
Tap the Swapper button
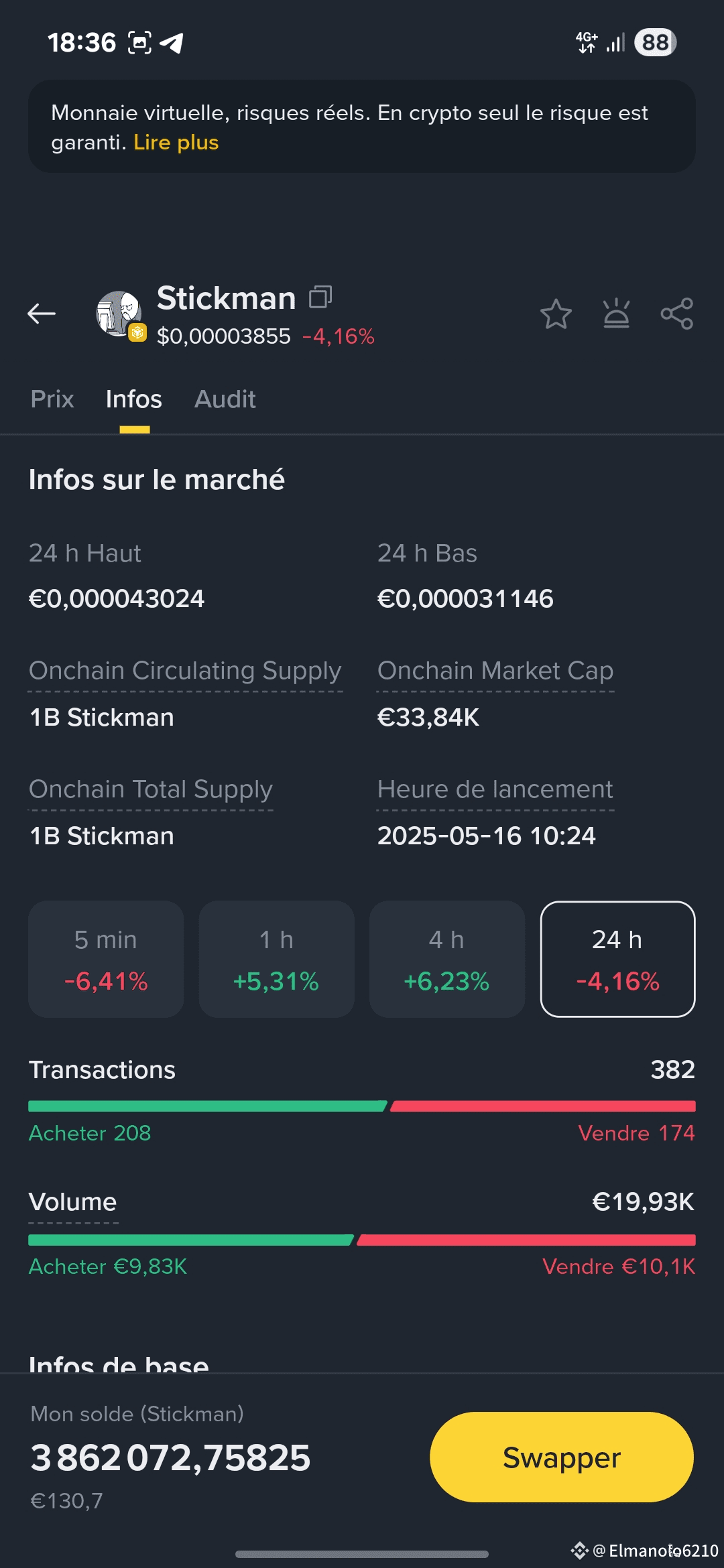coord(562,1457)
